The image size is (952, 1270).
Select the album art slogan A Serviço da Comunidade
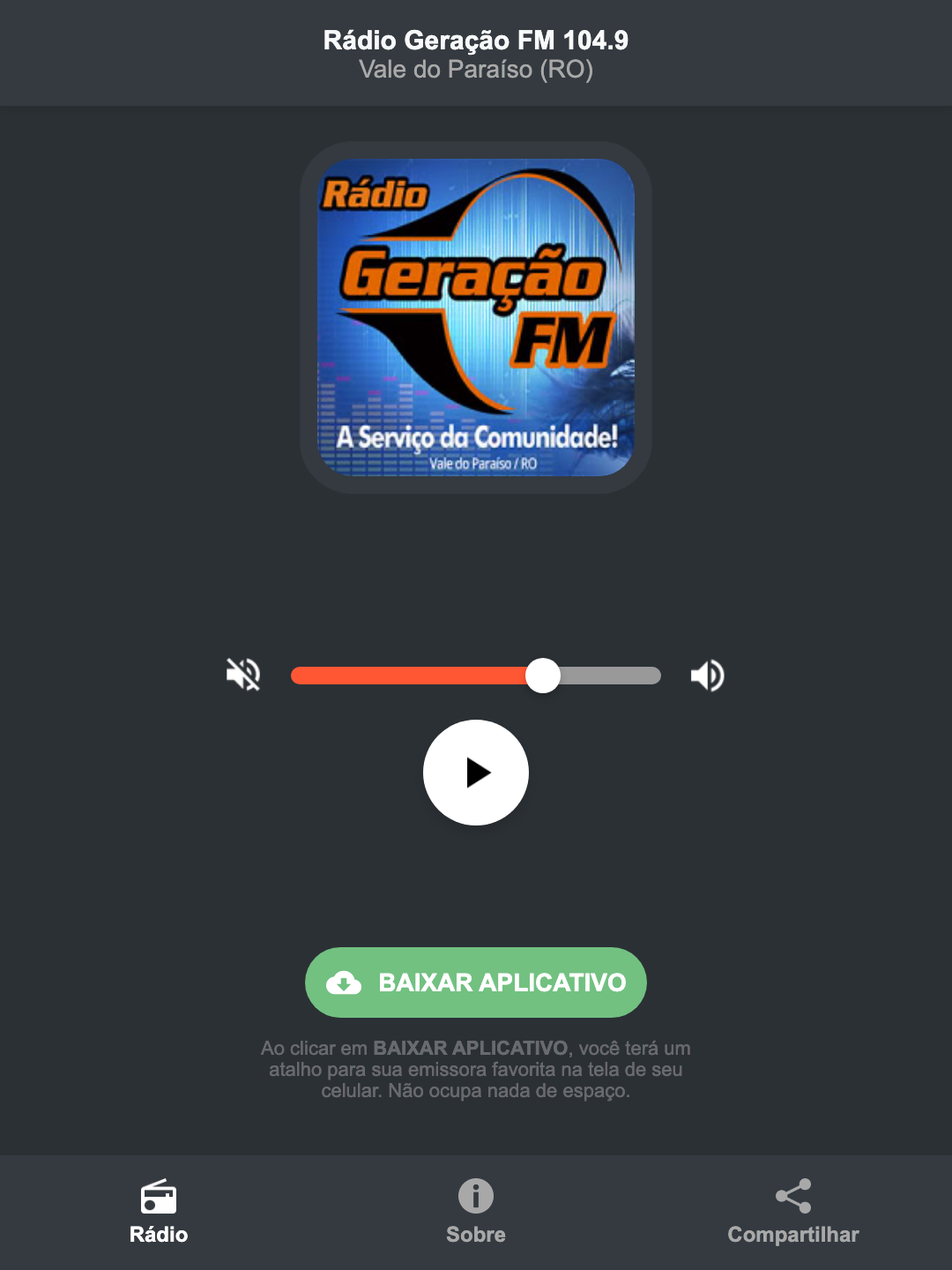coord(476,436)
